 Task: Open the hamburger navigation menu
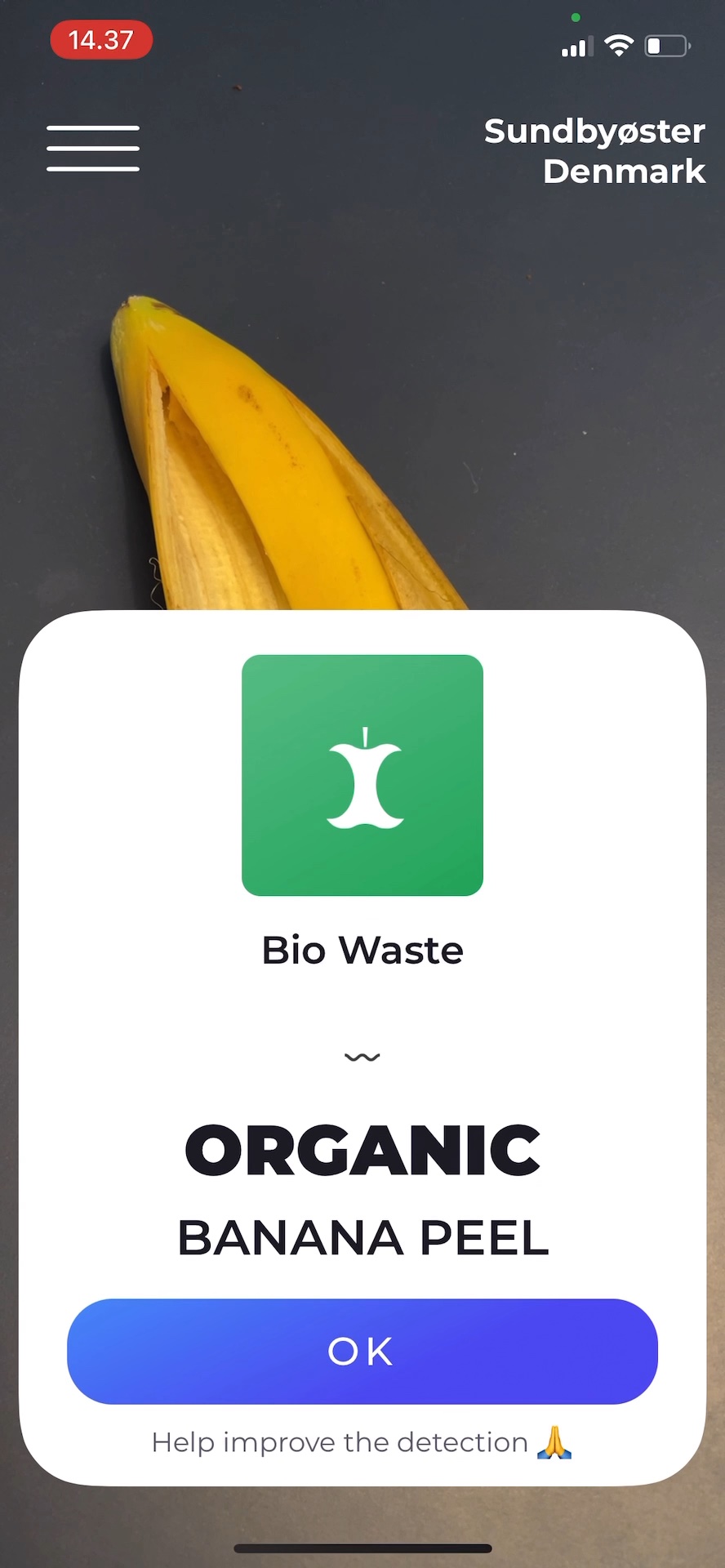click(x=92, y=148)
